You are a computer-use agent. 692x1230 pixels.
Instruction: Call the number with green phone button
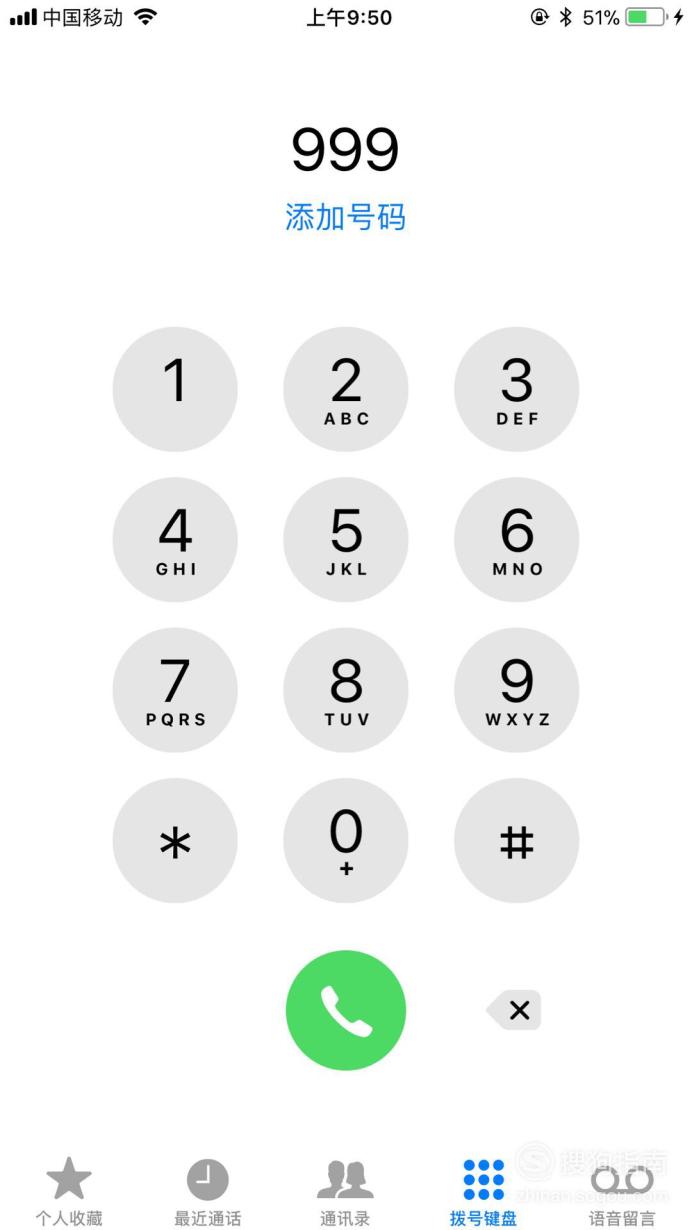tap(346, 1010)
